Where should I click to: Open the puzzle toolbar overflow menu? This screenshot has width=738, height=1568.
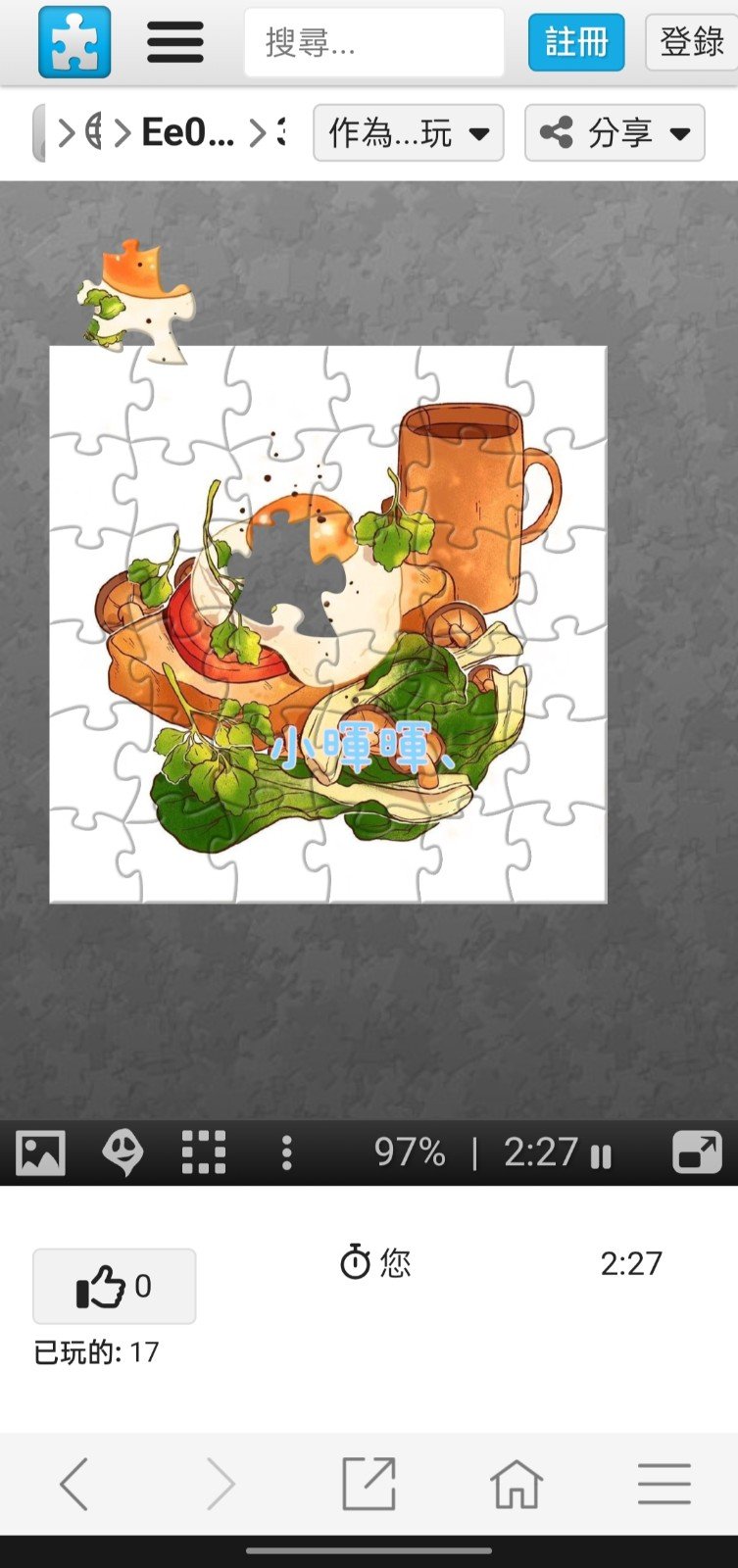coord(286,1152)
